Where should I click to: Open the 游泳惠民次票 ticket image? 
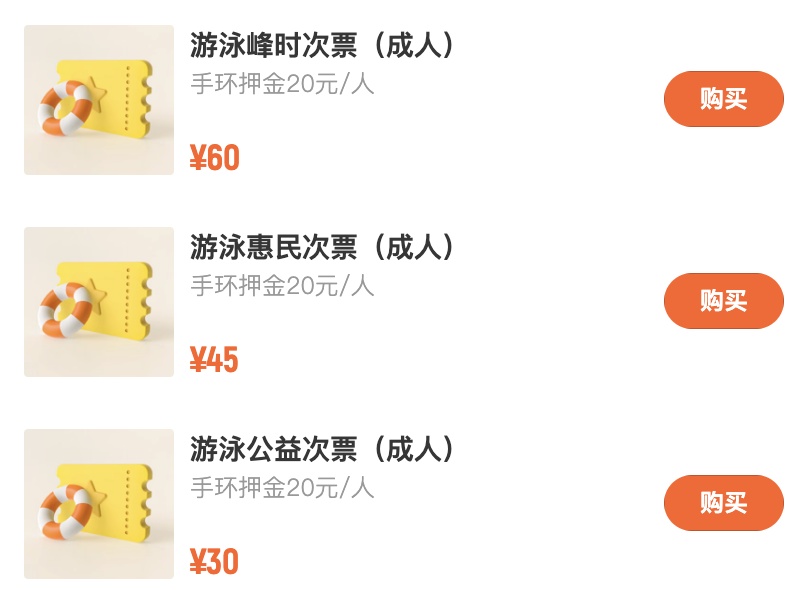(99, 302)
